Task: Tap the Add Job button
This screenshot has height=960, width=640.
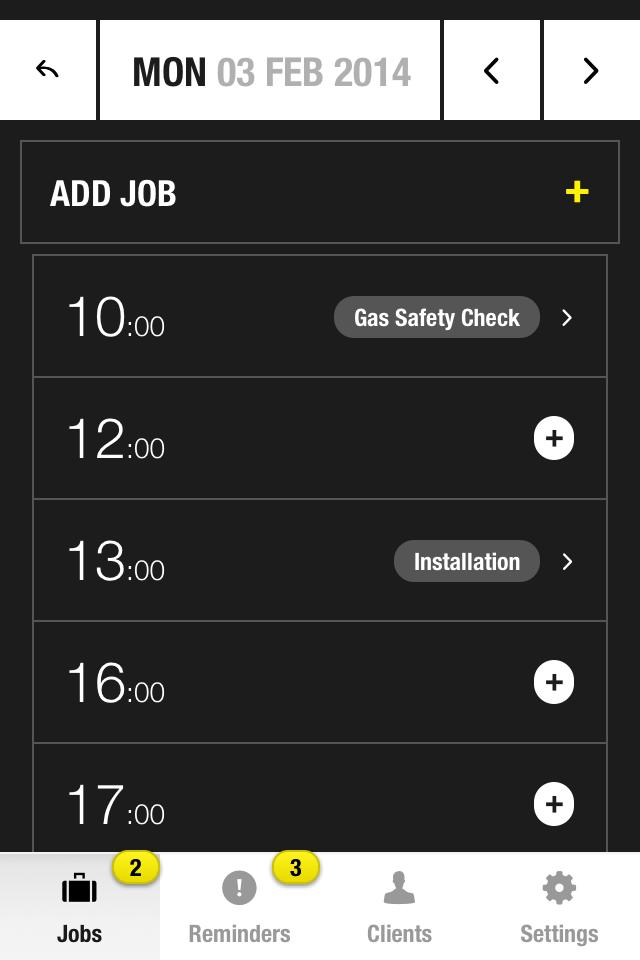Action: pyautogui.click(x=320, y=193)
